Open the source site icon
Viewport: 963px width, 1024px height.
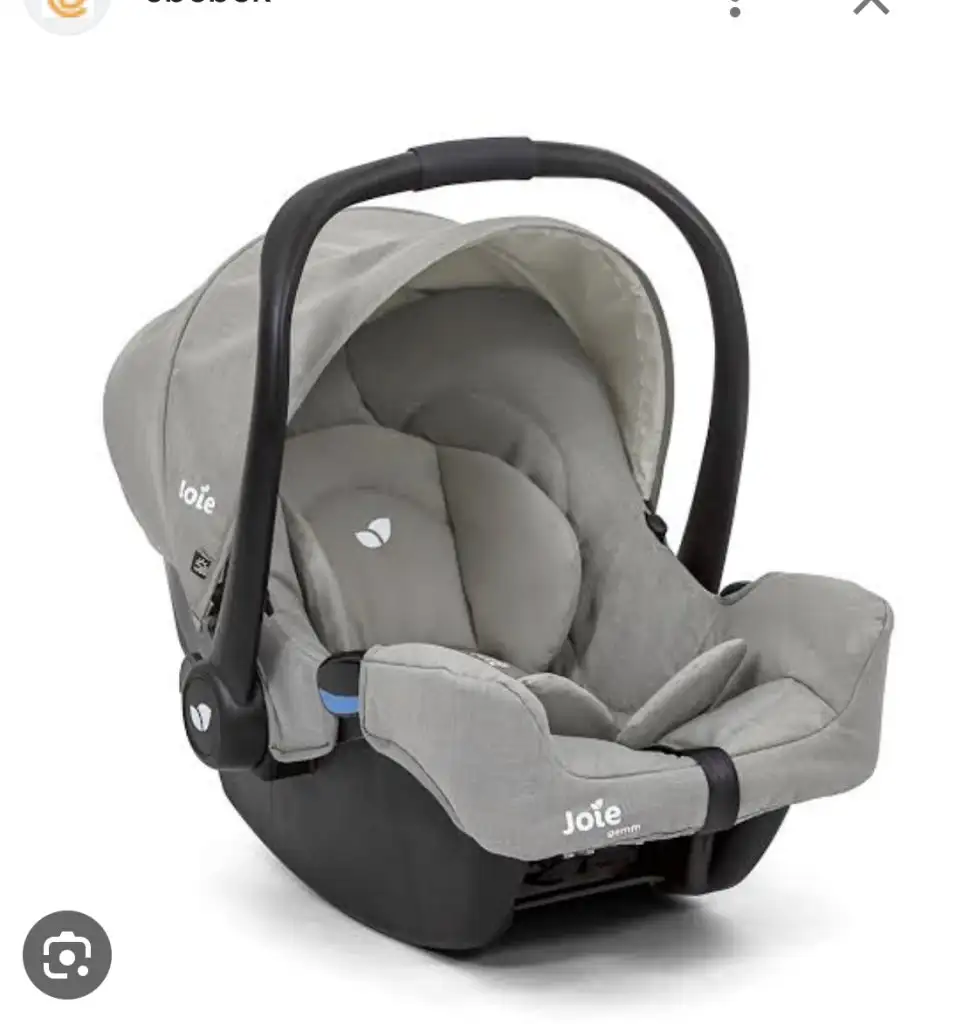pos(65,8)
